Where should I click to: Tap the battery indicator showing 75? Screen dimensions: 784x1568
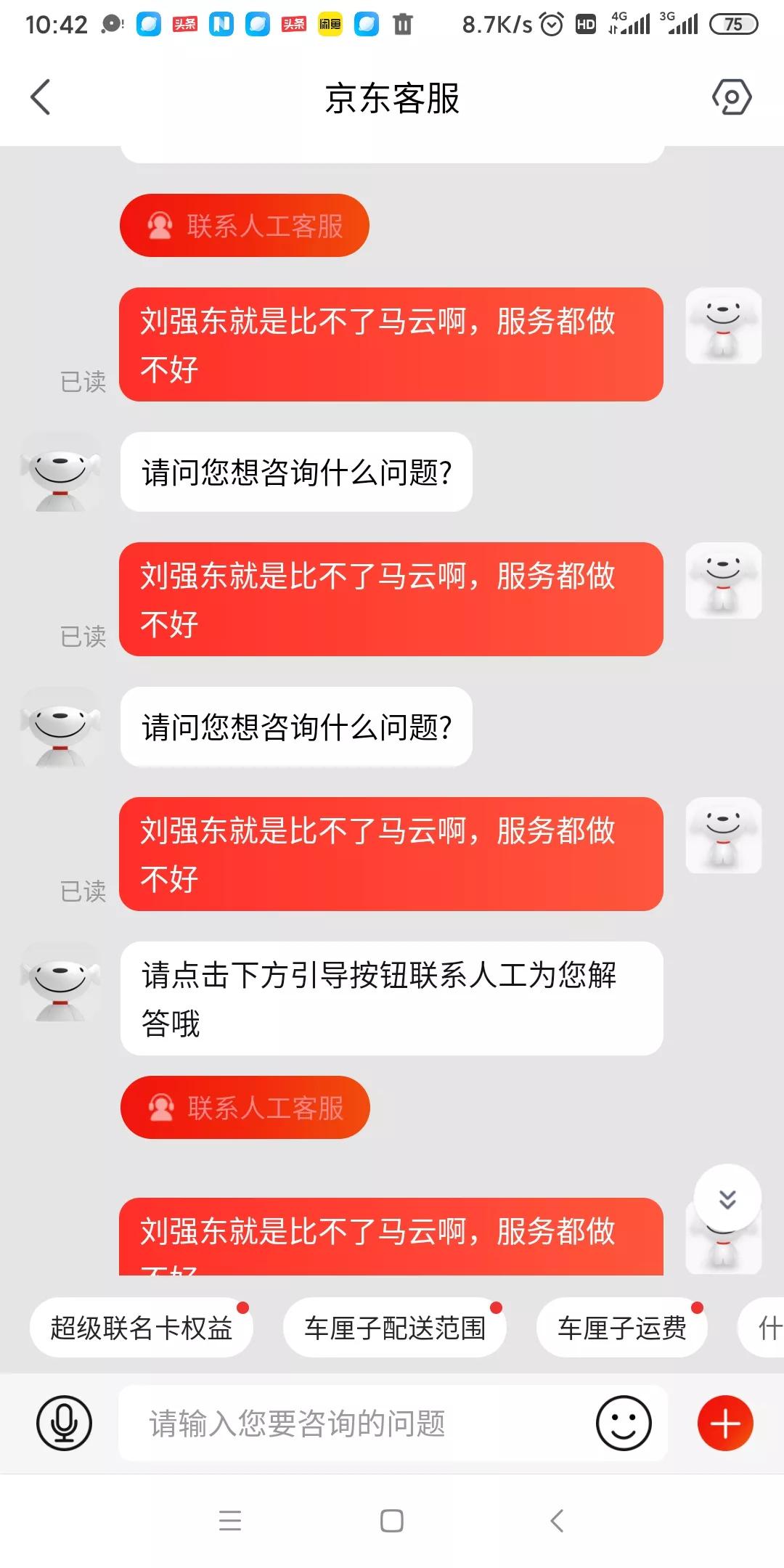(x=735, y=23)
